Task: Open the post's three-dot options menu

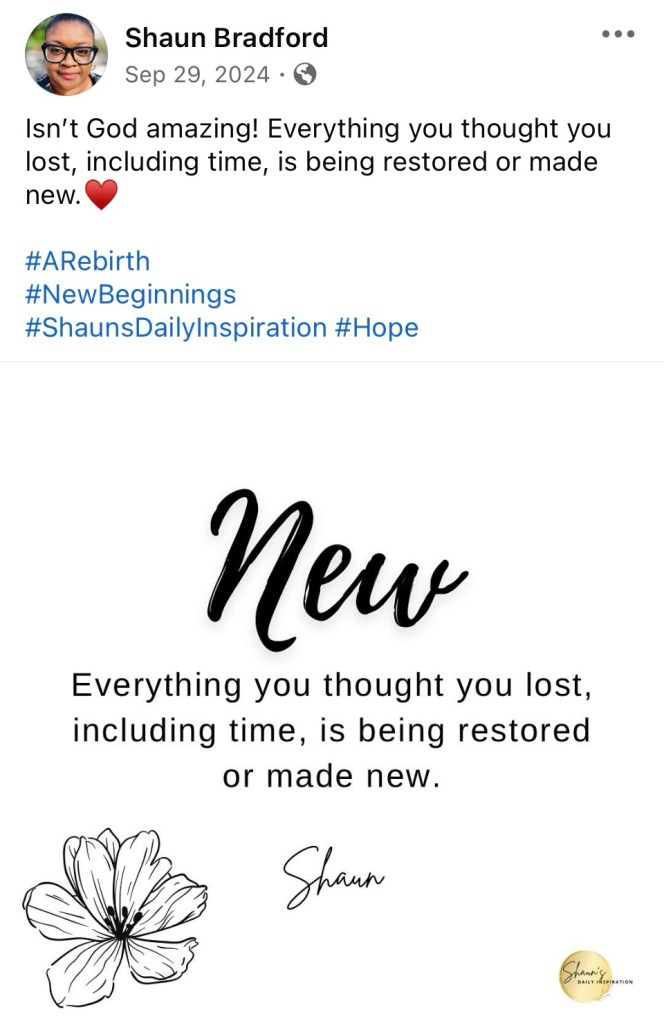Action: coord(618,34)
